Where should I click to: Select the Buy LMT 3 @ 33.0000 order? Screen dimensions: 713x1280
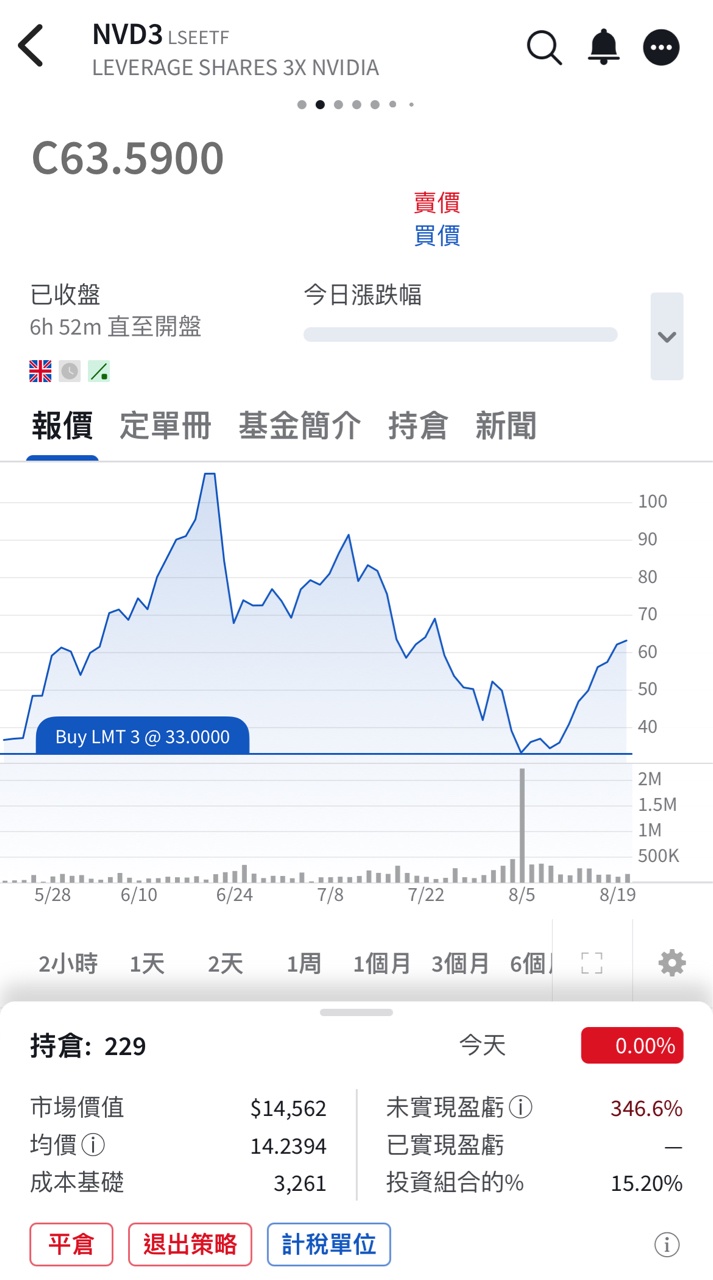point(142,737)
